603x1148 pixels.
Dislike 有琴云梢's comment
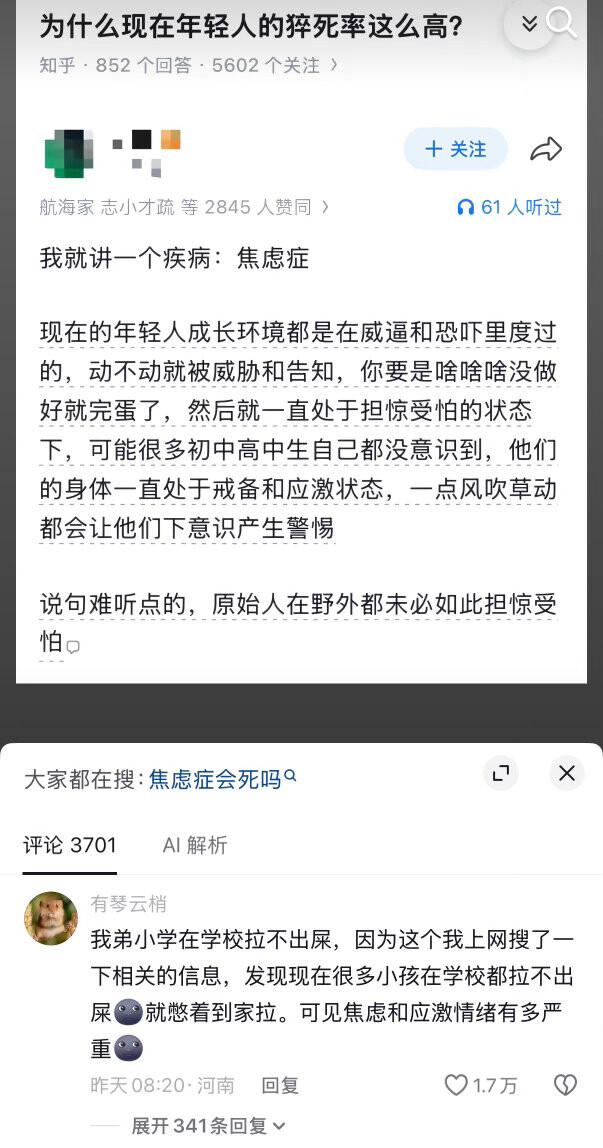[x=565, y=1085]
